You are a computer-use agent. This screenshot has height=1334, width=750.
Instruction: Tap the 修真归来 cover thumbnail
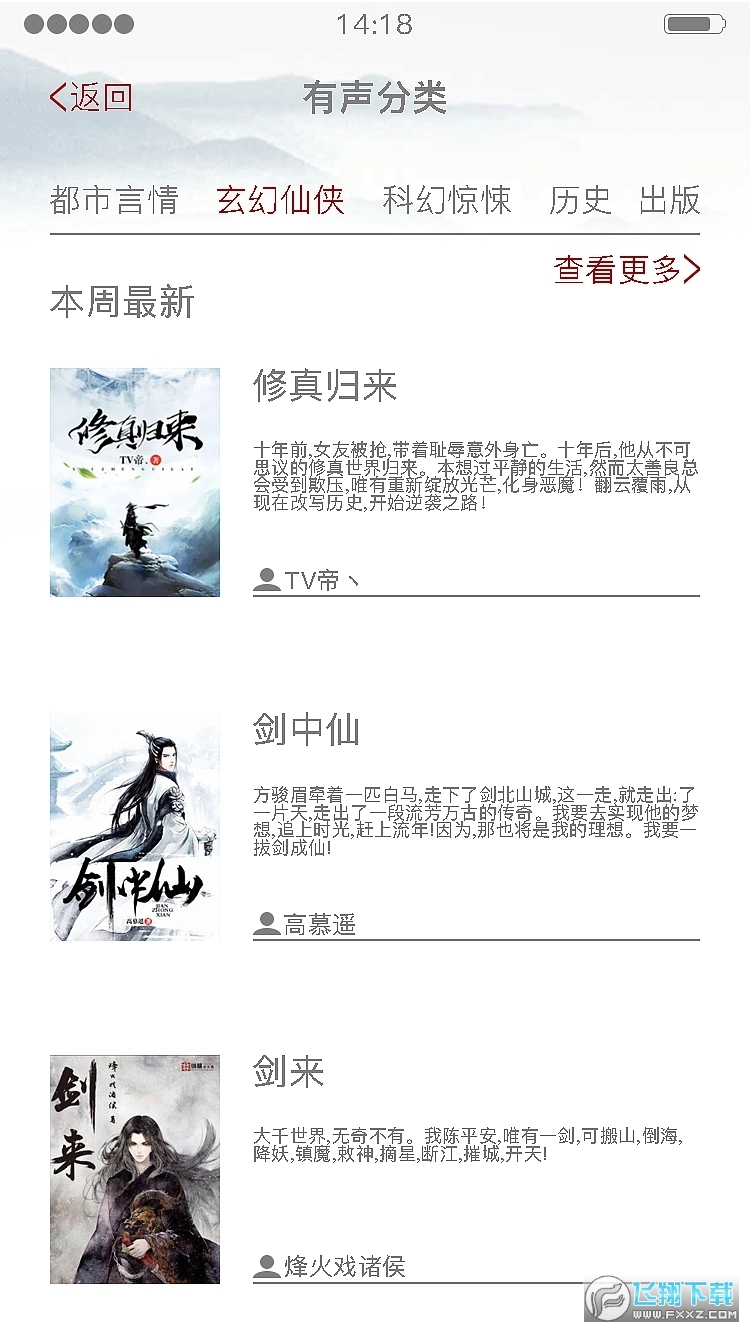pyautogui.click(x=134, y=481)
